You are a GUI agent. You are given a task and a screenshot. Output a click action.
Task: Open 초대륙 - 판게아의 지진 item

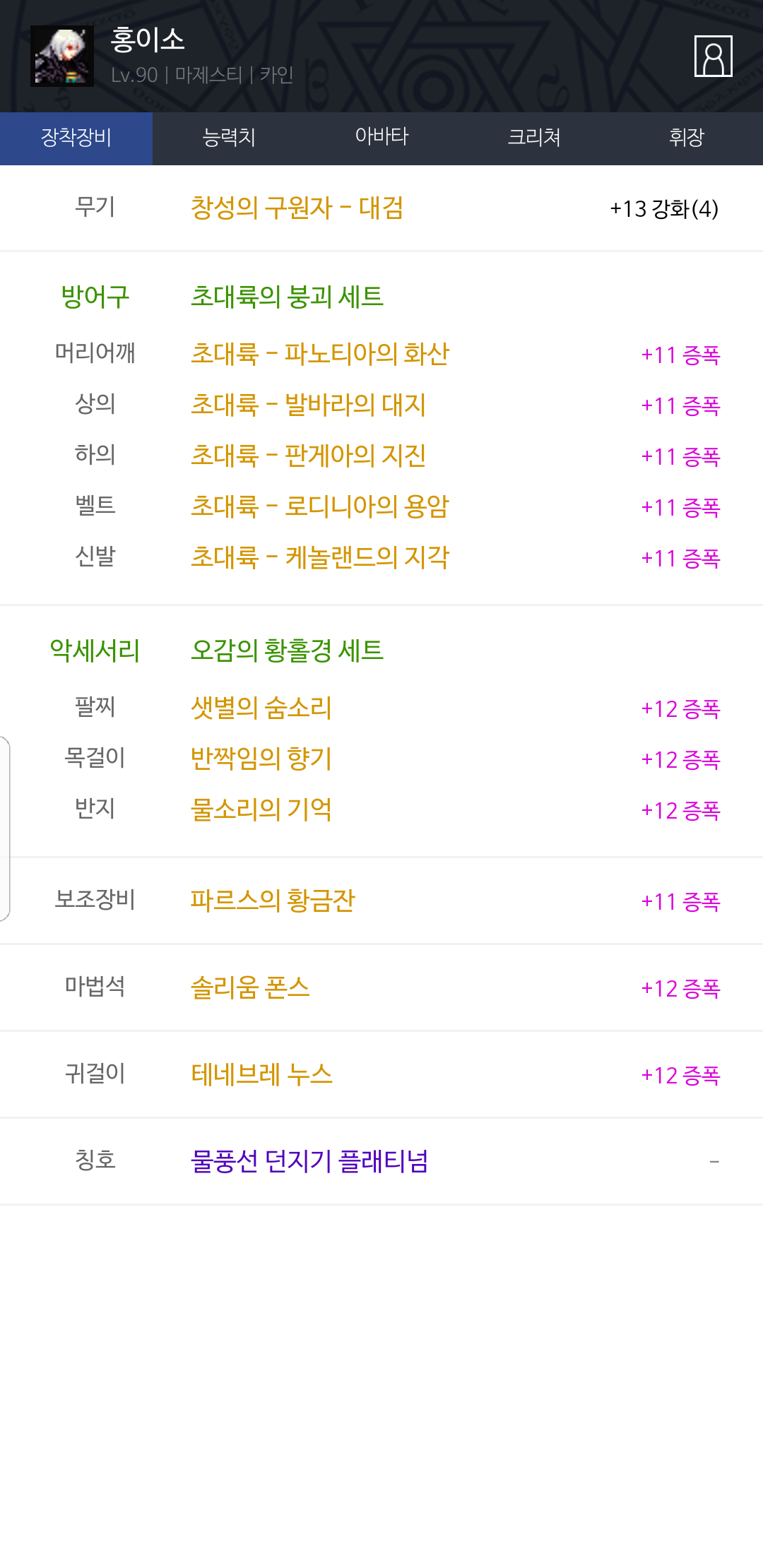[308, 456]
